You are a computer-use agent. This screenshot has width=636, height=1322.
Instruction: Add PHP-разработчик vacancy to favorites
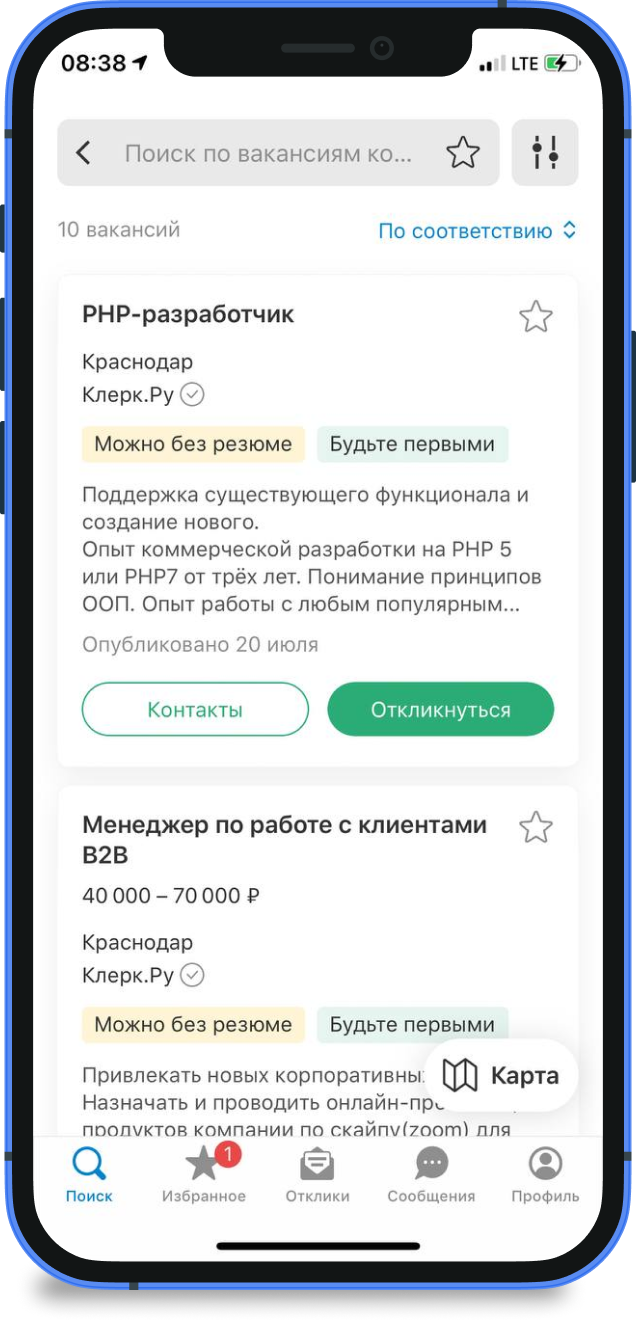[x=536, y=316]
